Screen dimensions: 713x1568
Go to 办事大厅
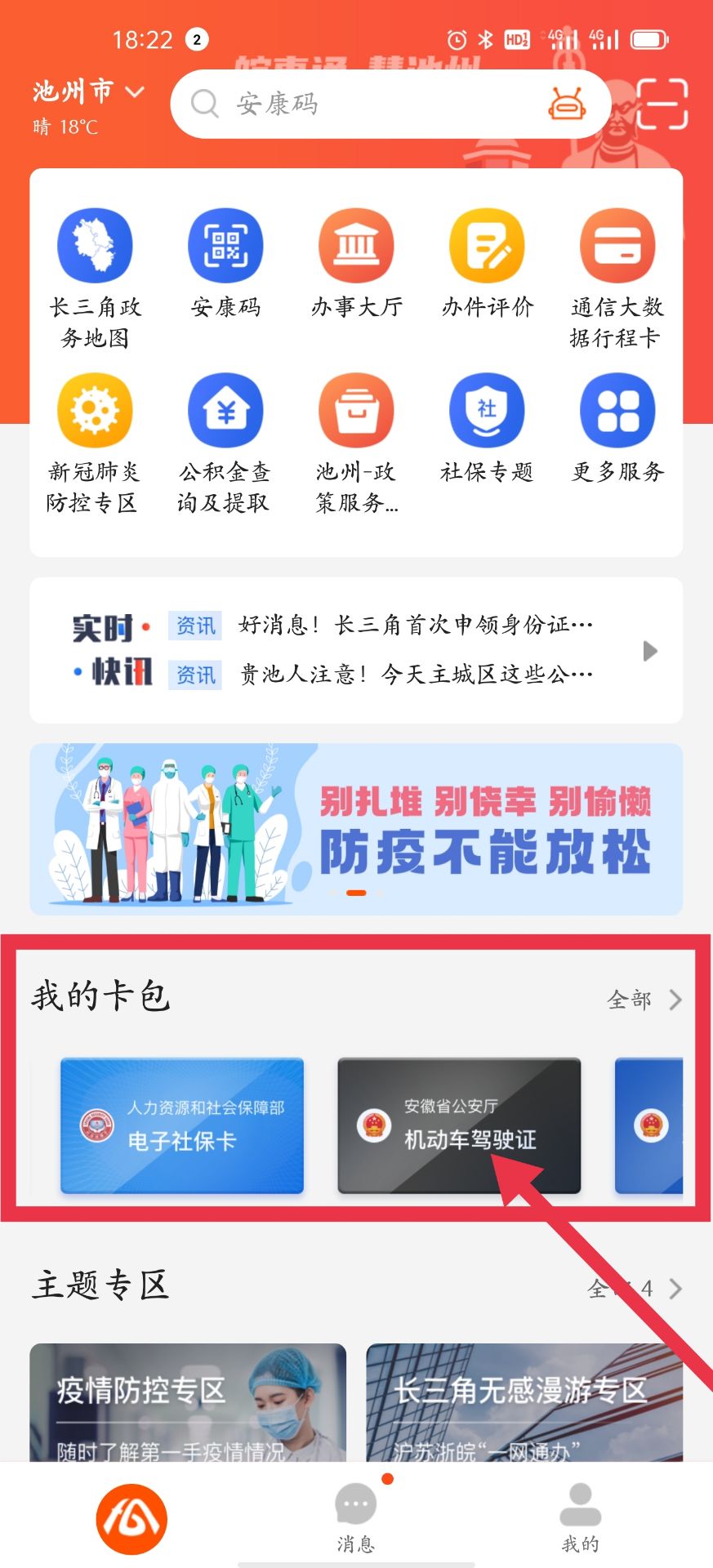[356, 263]
